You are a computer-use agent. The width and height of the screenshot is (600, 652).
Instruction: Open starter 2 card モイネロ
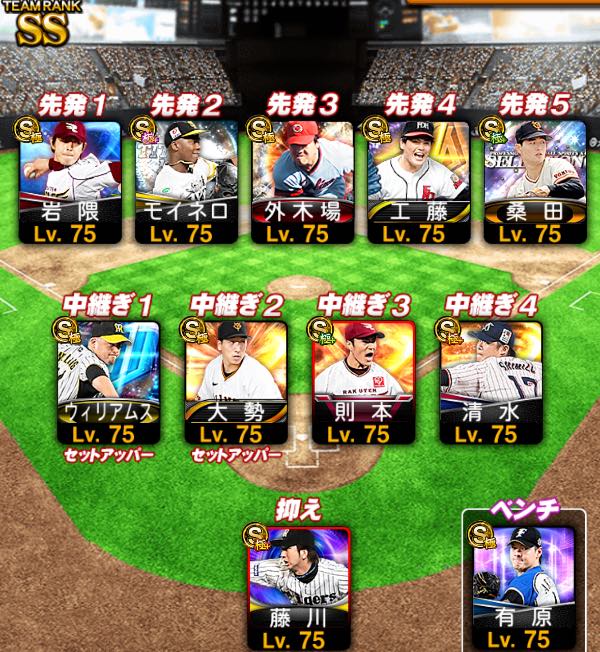(x=186, y=180)
